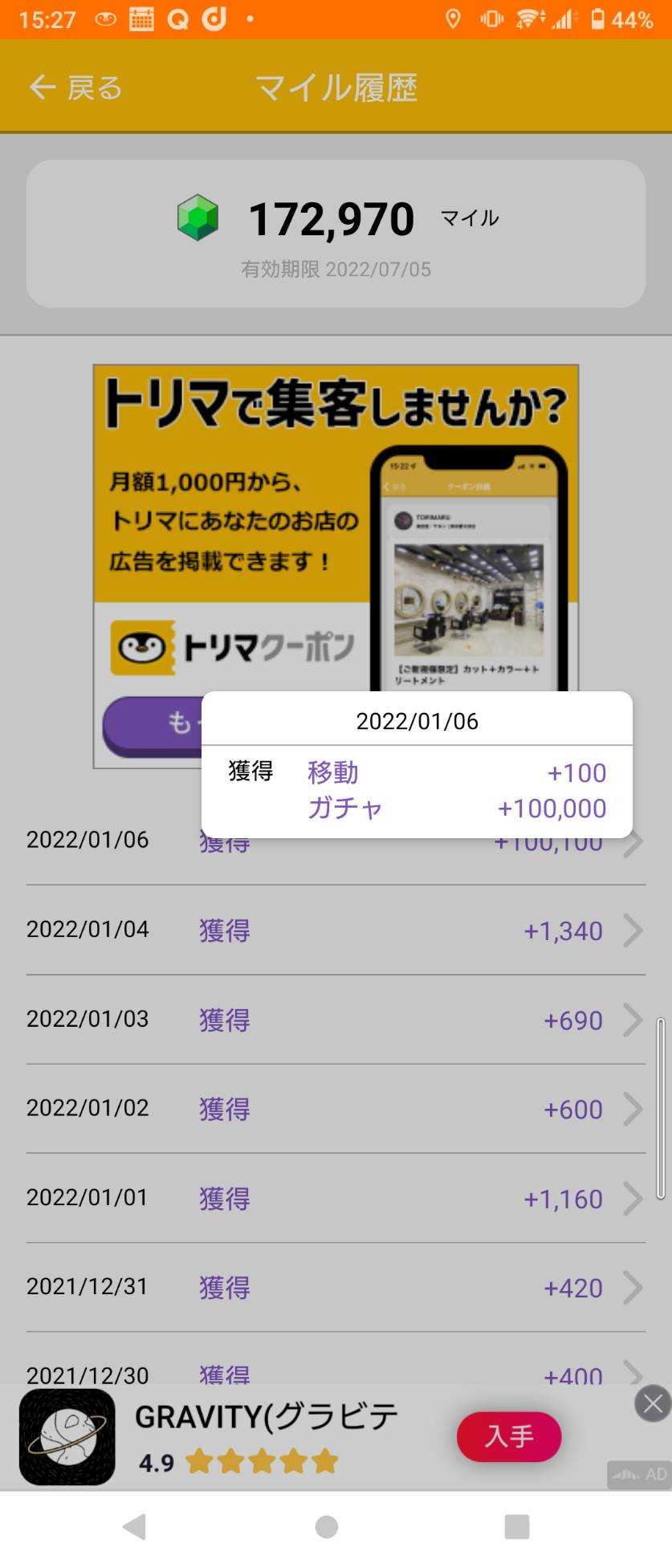The width and height of the screenshot is (672, 1568).
Task: Open the 2022/01/01 entry with +1,160
Action: coord(336,1198)
